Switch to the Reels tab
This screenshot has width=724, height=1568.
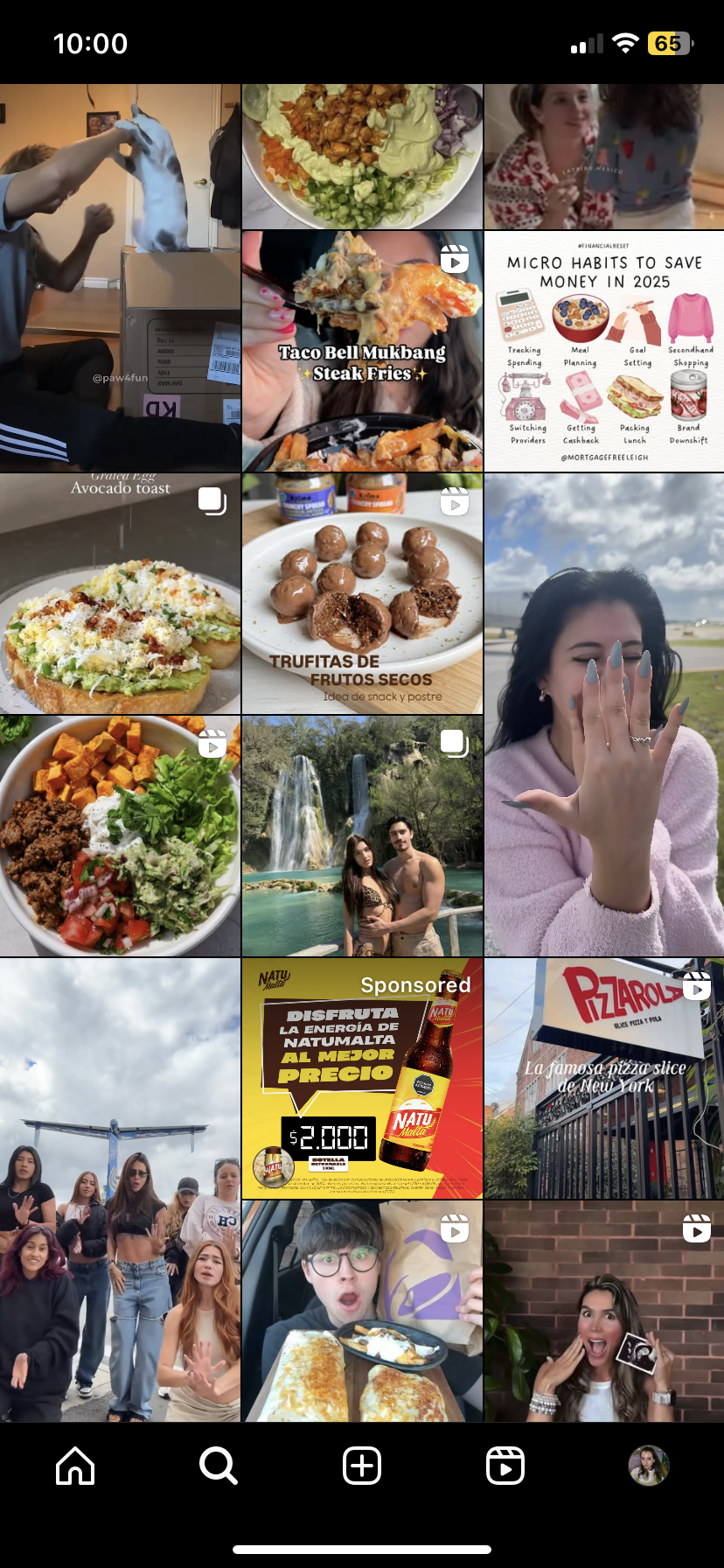(505, 1466)
